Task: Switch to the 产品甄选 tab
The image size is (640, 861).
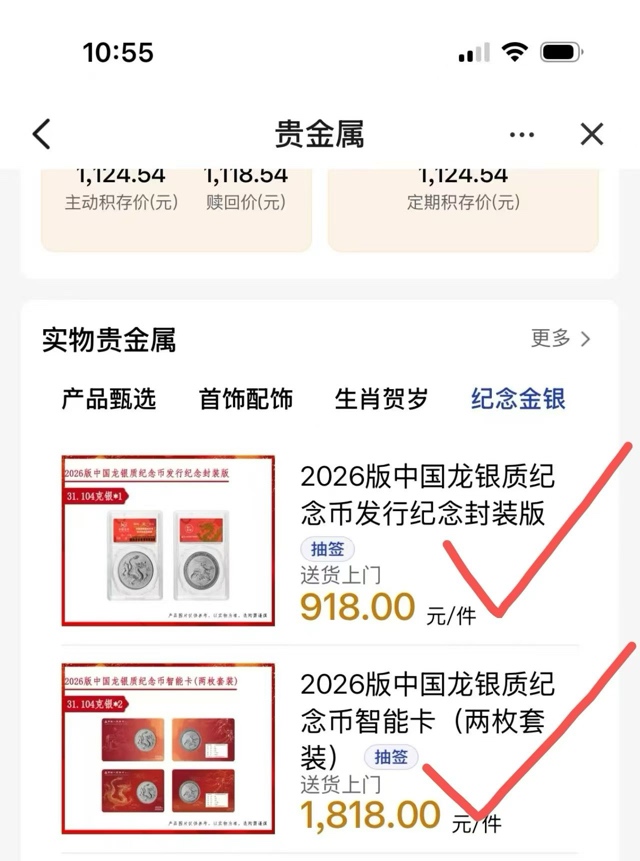Action: tap(109, 400)
